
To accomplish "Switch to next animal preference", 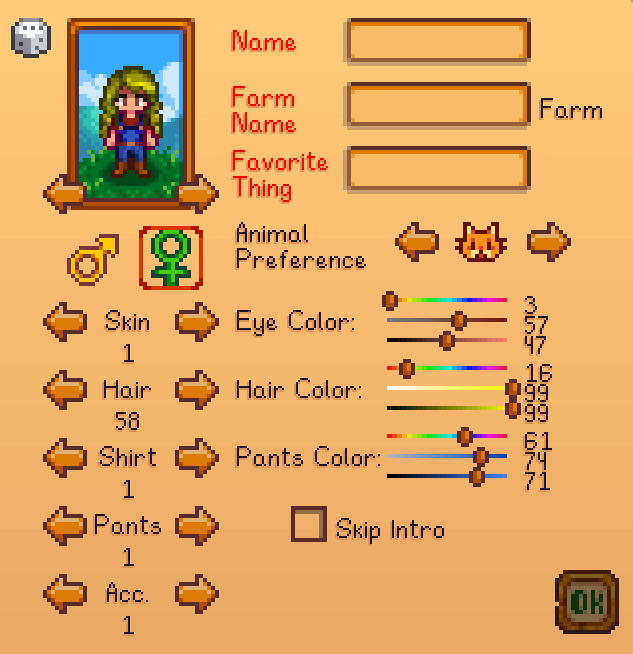I will [548, 241].
